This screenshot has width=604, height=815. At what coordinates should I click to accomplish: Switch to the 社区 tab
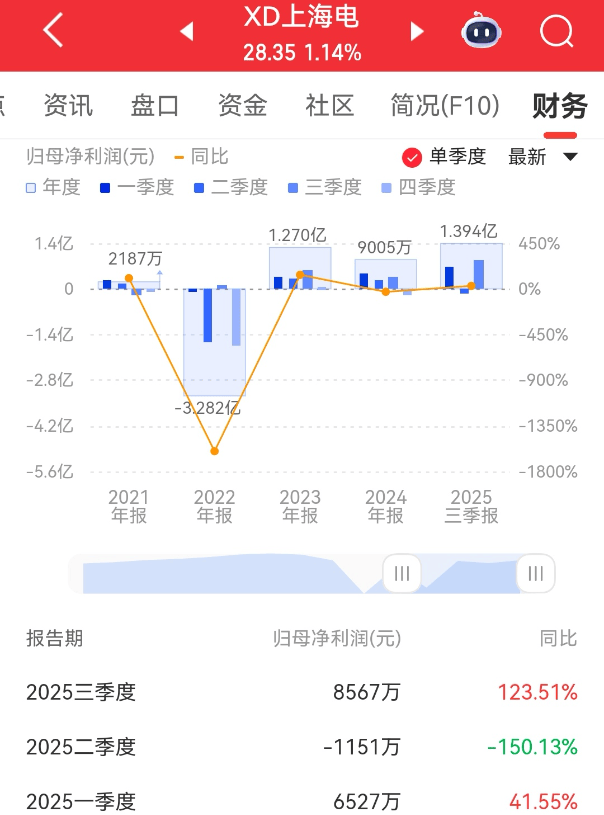click(330, 105)
